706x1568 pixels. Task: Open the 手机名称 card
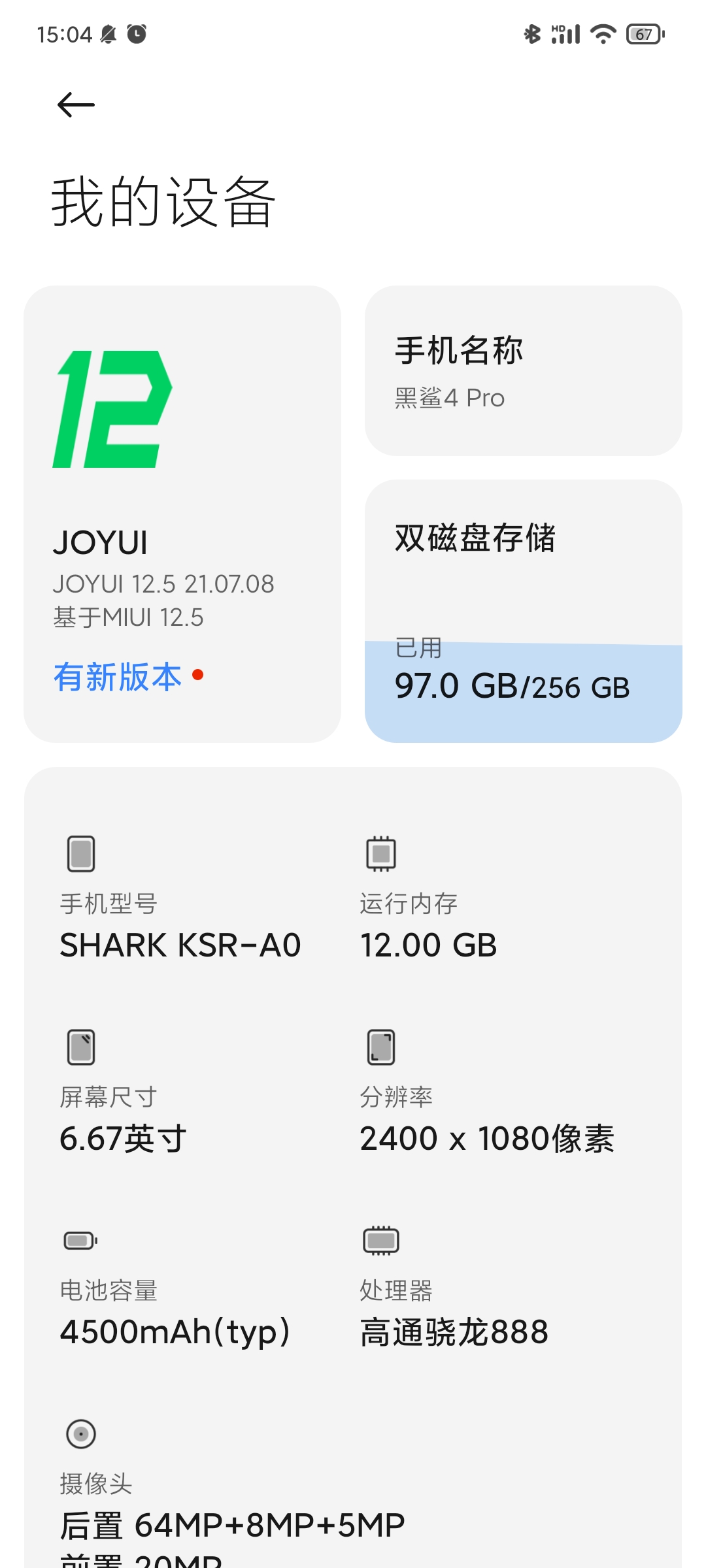[523, 370]
